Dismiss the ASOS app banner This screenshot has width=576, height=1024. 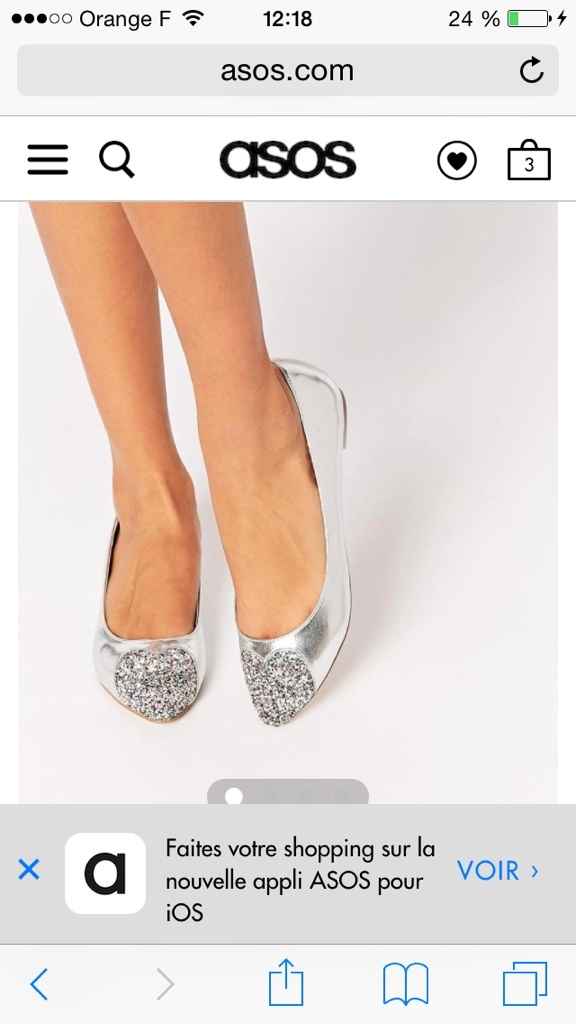29,869
